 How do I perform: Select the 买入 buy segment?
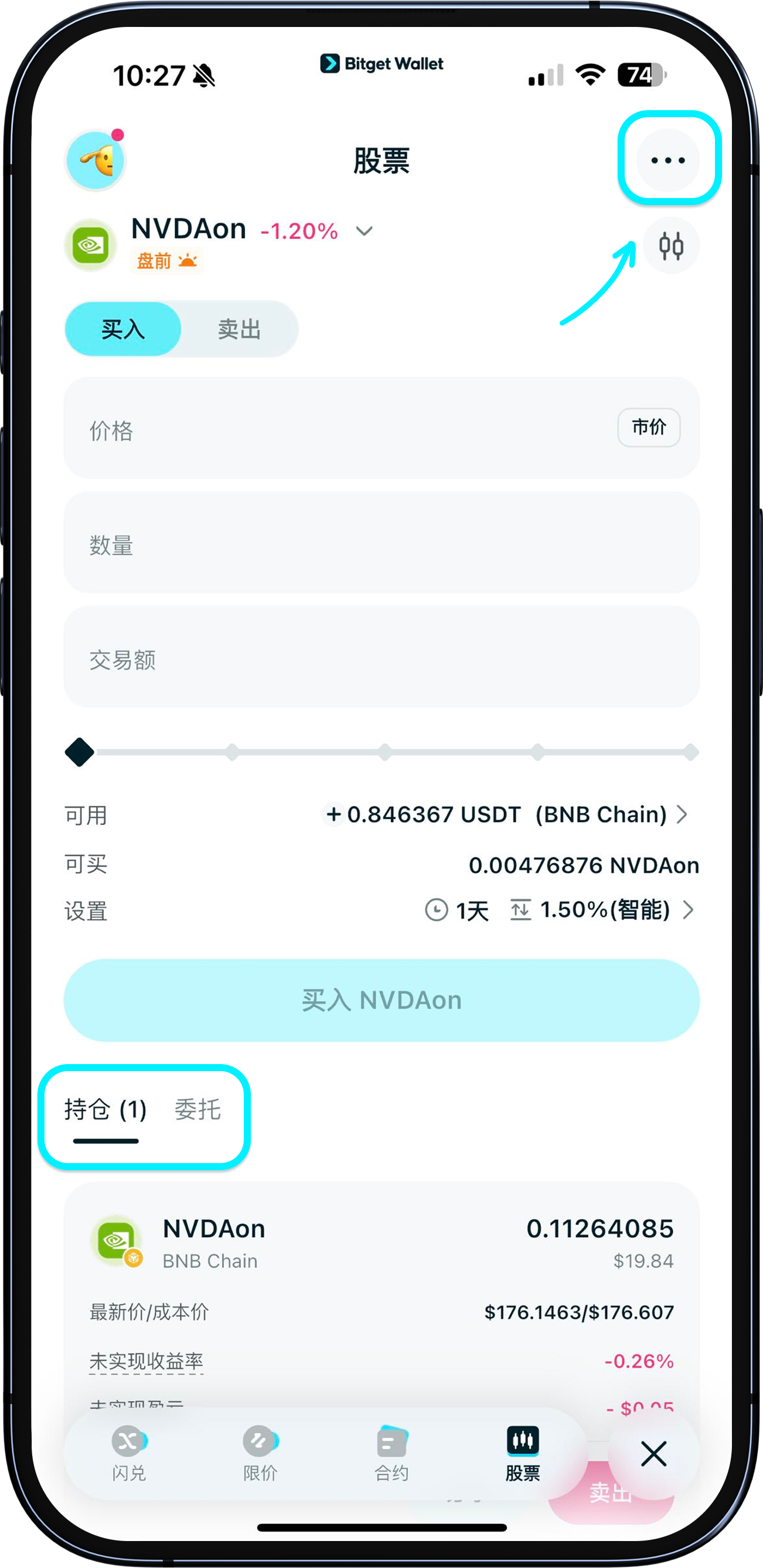[x=123, y=329]
